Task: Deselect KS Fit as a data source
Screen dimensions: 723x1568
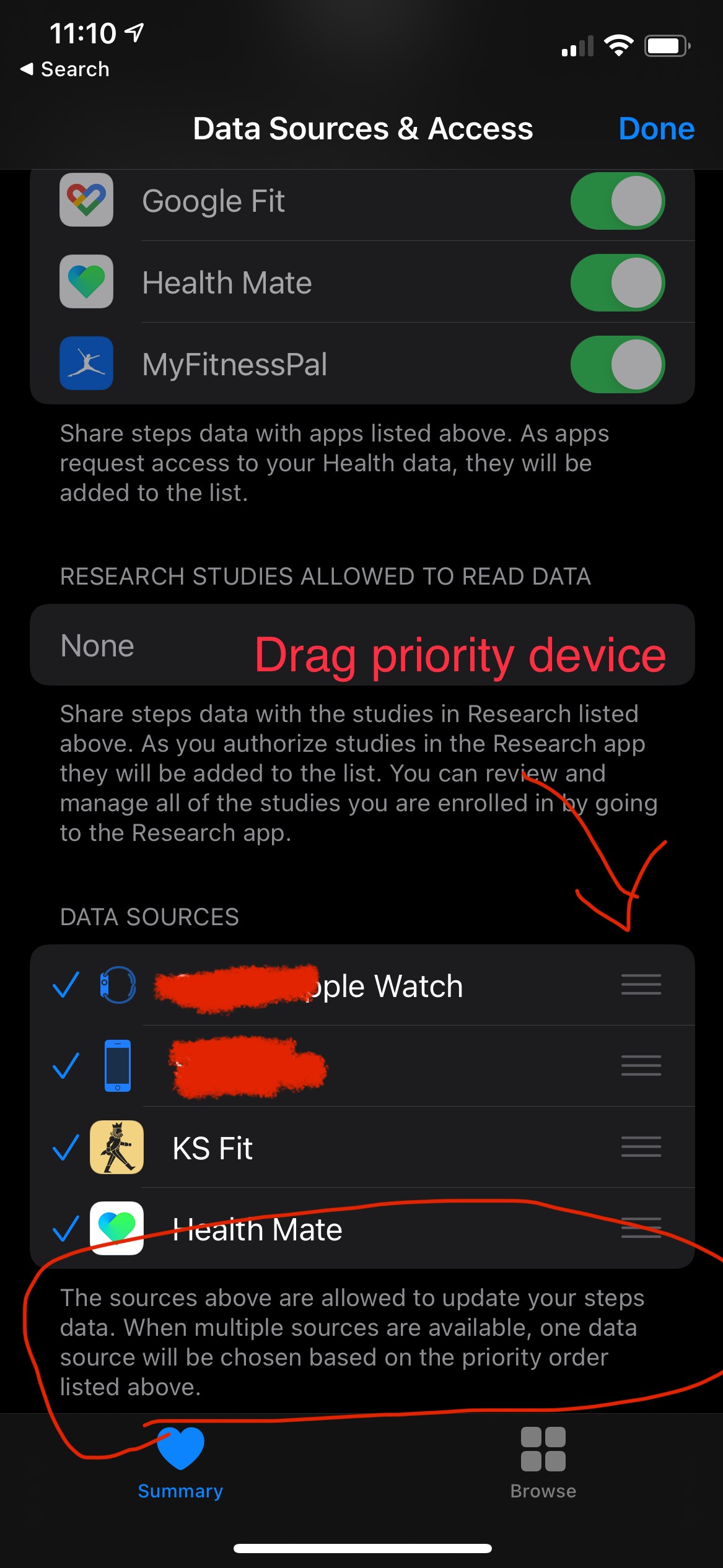Action: tap(66, 1148)
